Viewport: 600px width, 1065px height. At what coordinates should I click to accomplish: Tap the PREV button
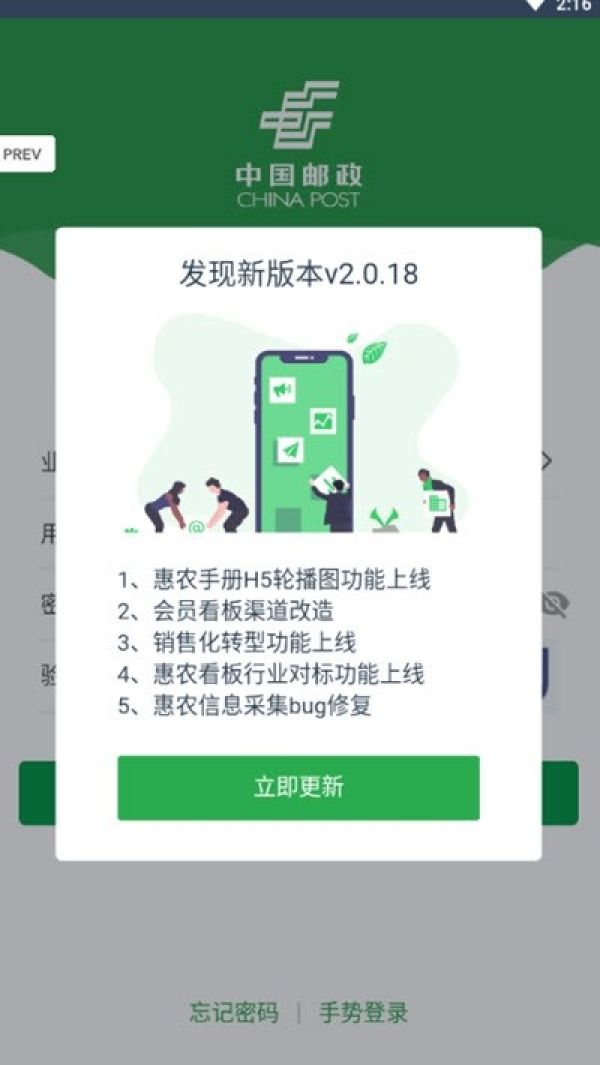click(x=24, y=154)
